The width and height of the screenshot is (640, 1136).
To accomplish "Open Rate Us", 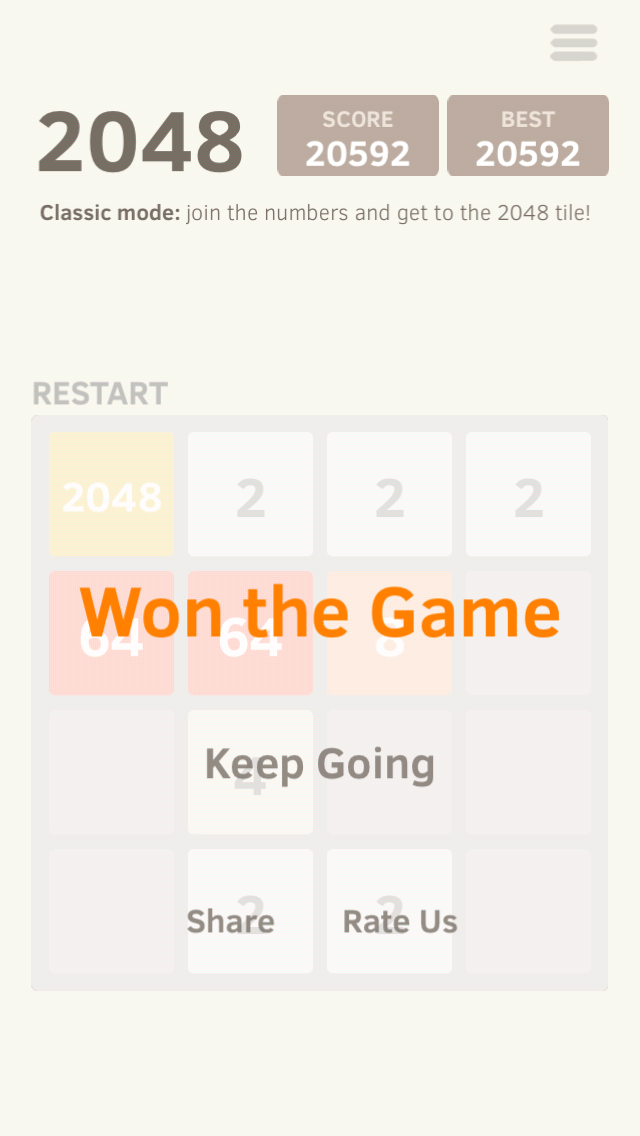I will coord(400,922).
